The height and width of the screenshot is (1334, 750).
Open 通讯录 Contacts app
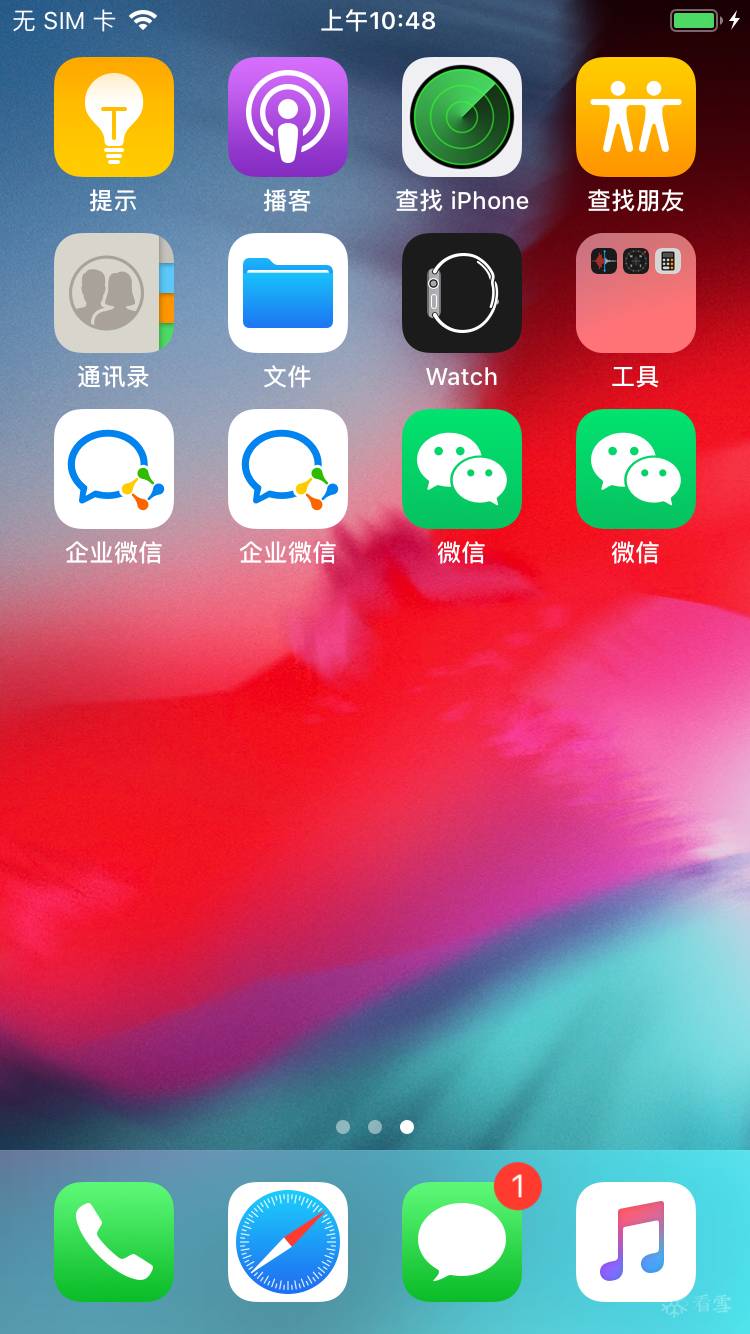point(113,293)
